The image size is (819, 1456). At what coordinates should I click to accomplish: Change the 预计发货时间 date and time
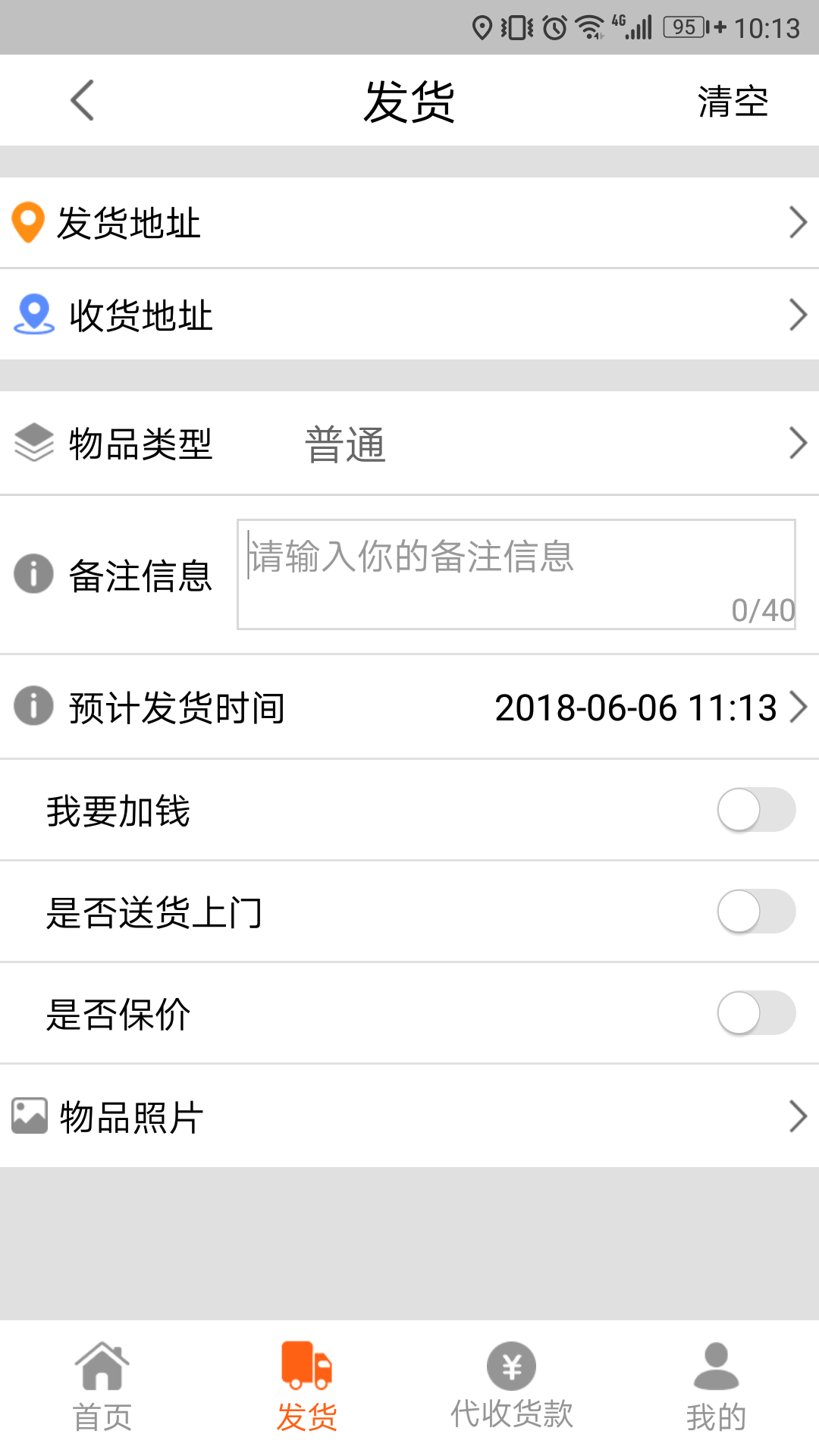point(409,707)
